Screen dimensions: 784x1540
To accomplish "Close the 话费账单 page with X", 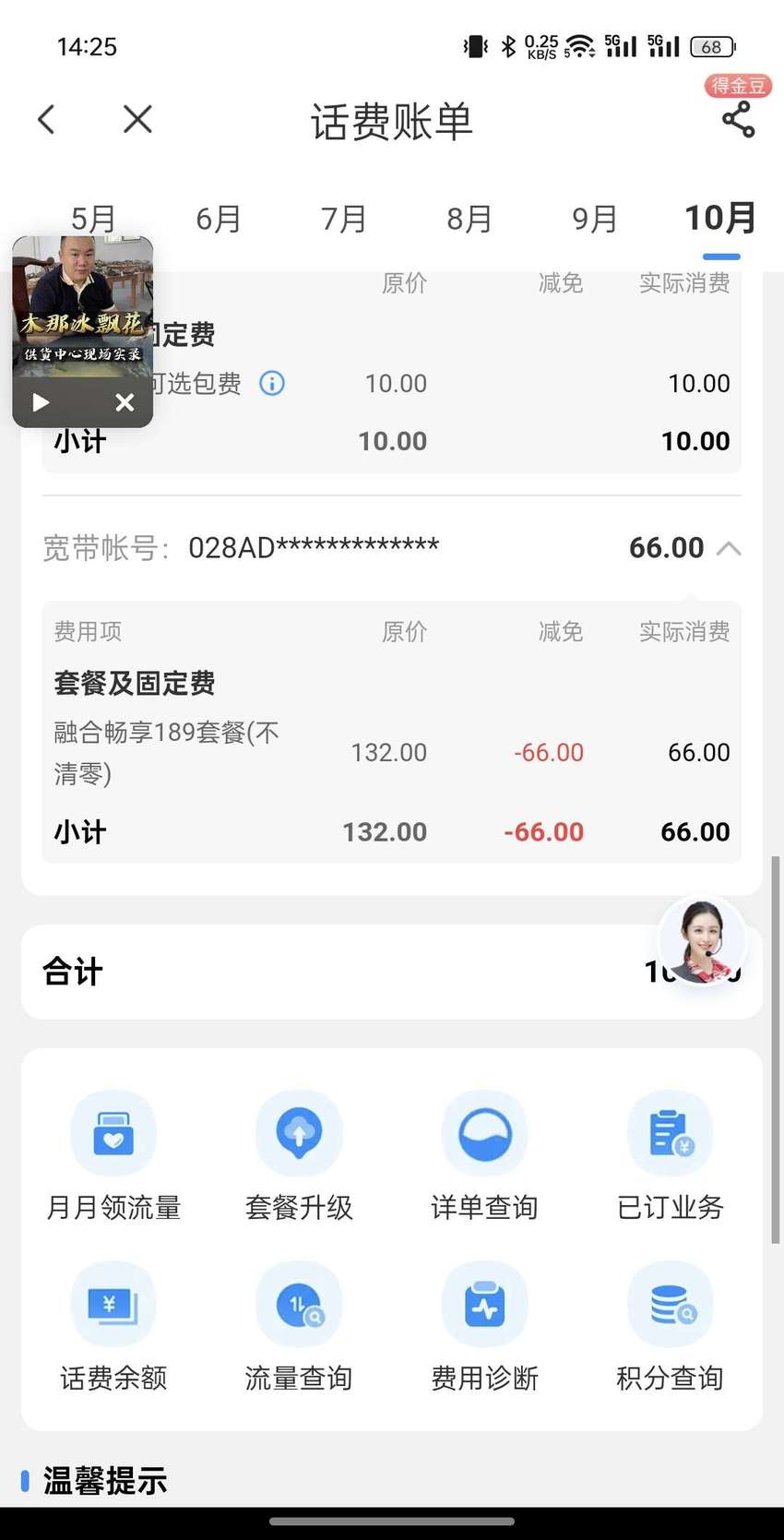I will 137,119.
